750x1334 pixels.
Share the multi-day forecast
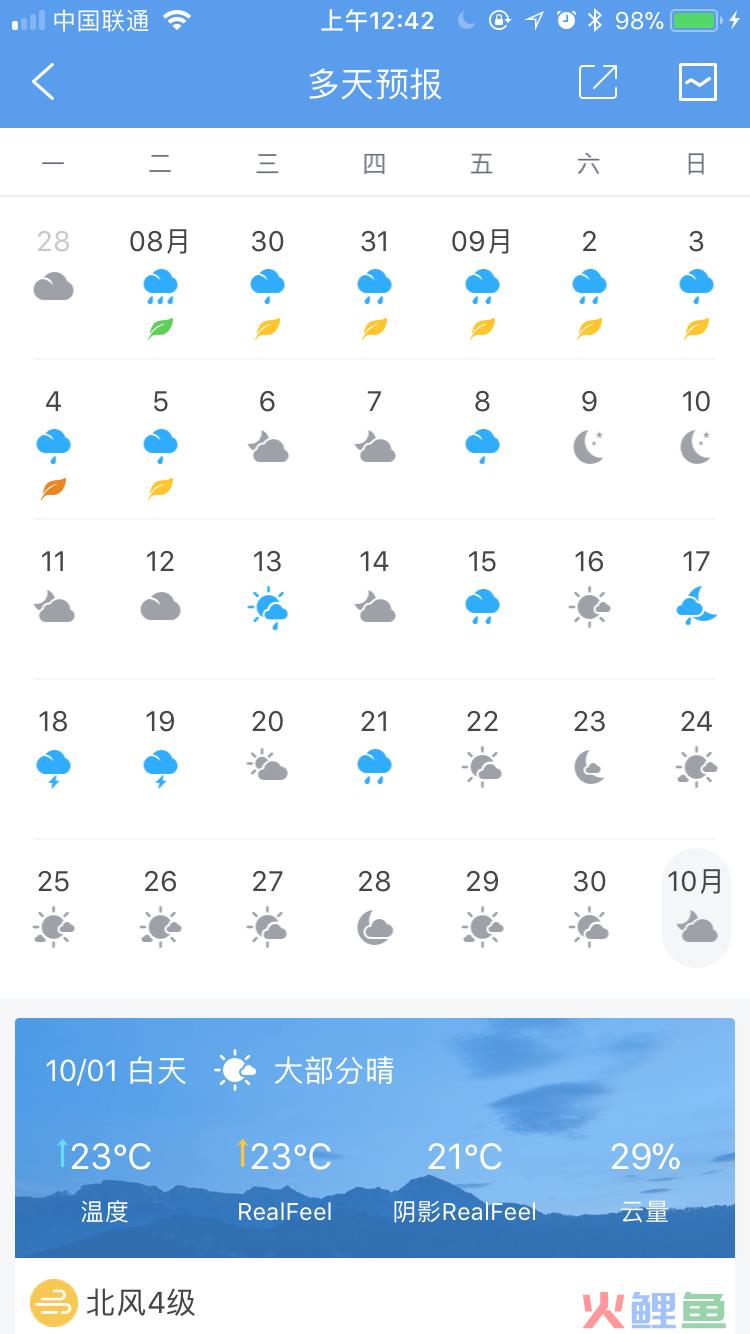tap(598, 82)
